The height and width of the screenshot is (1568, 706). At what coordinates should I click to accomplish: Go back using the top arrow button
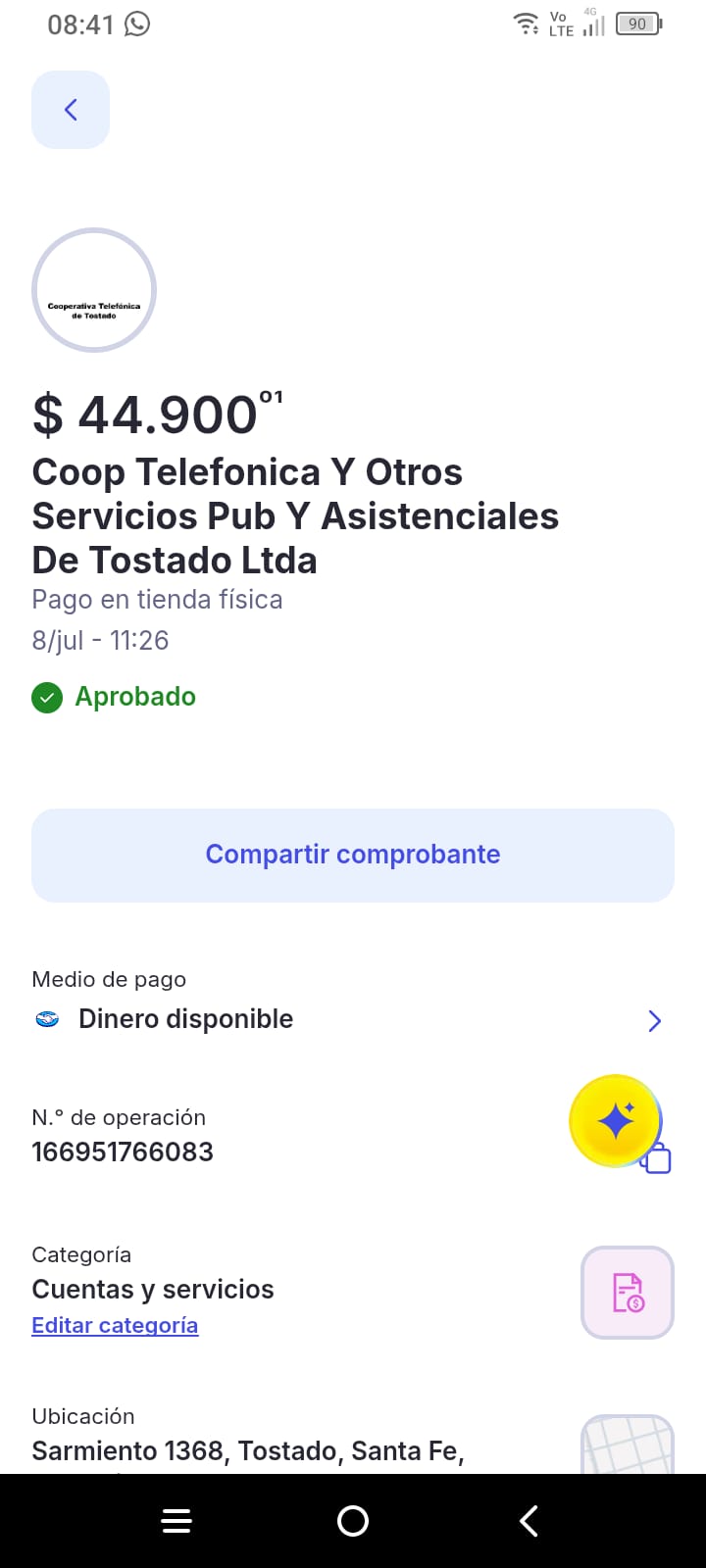pyautogui.click(x=71, y=110)
